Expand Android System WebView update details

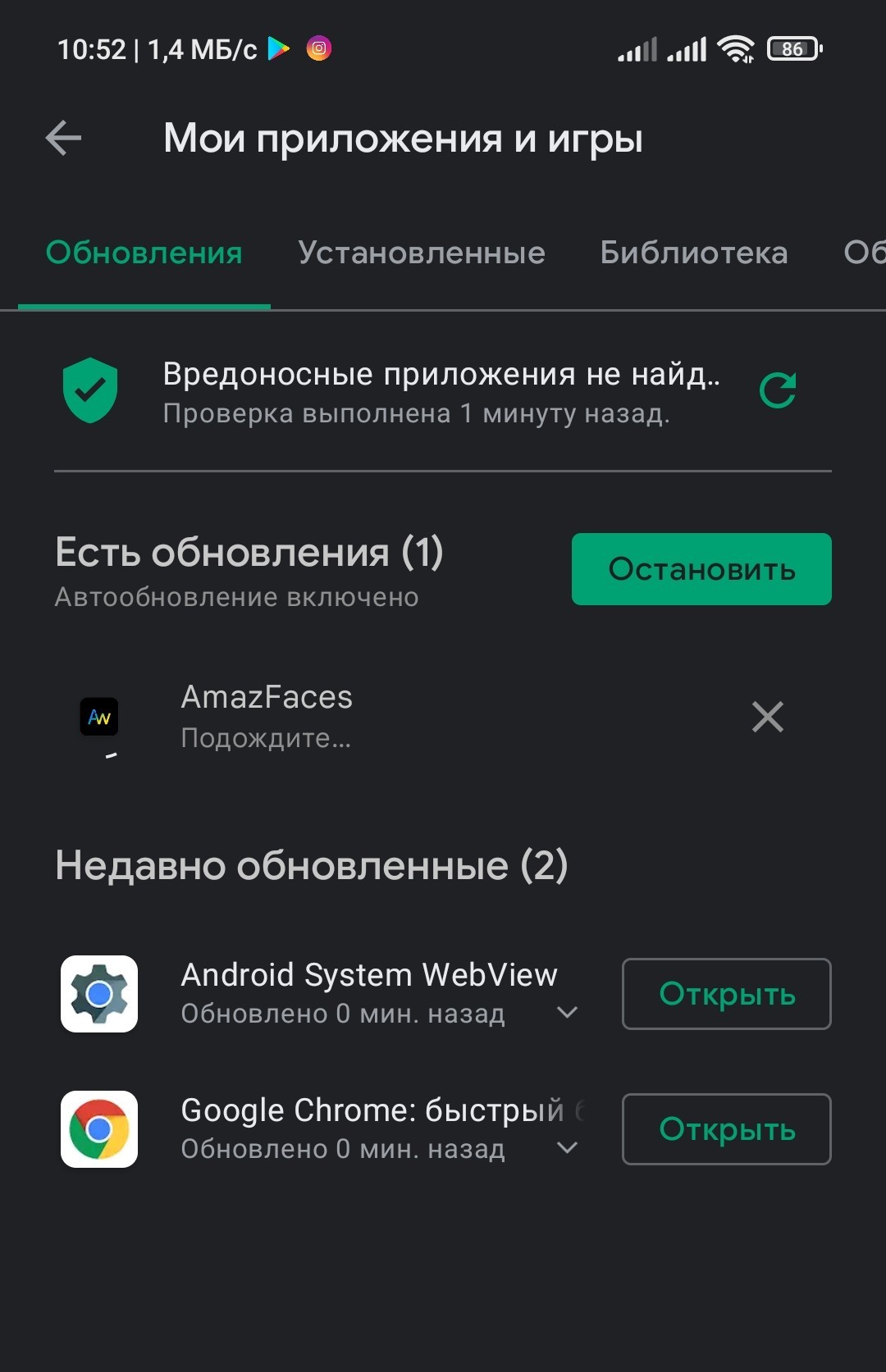coord(567,1013)
